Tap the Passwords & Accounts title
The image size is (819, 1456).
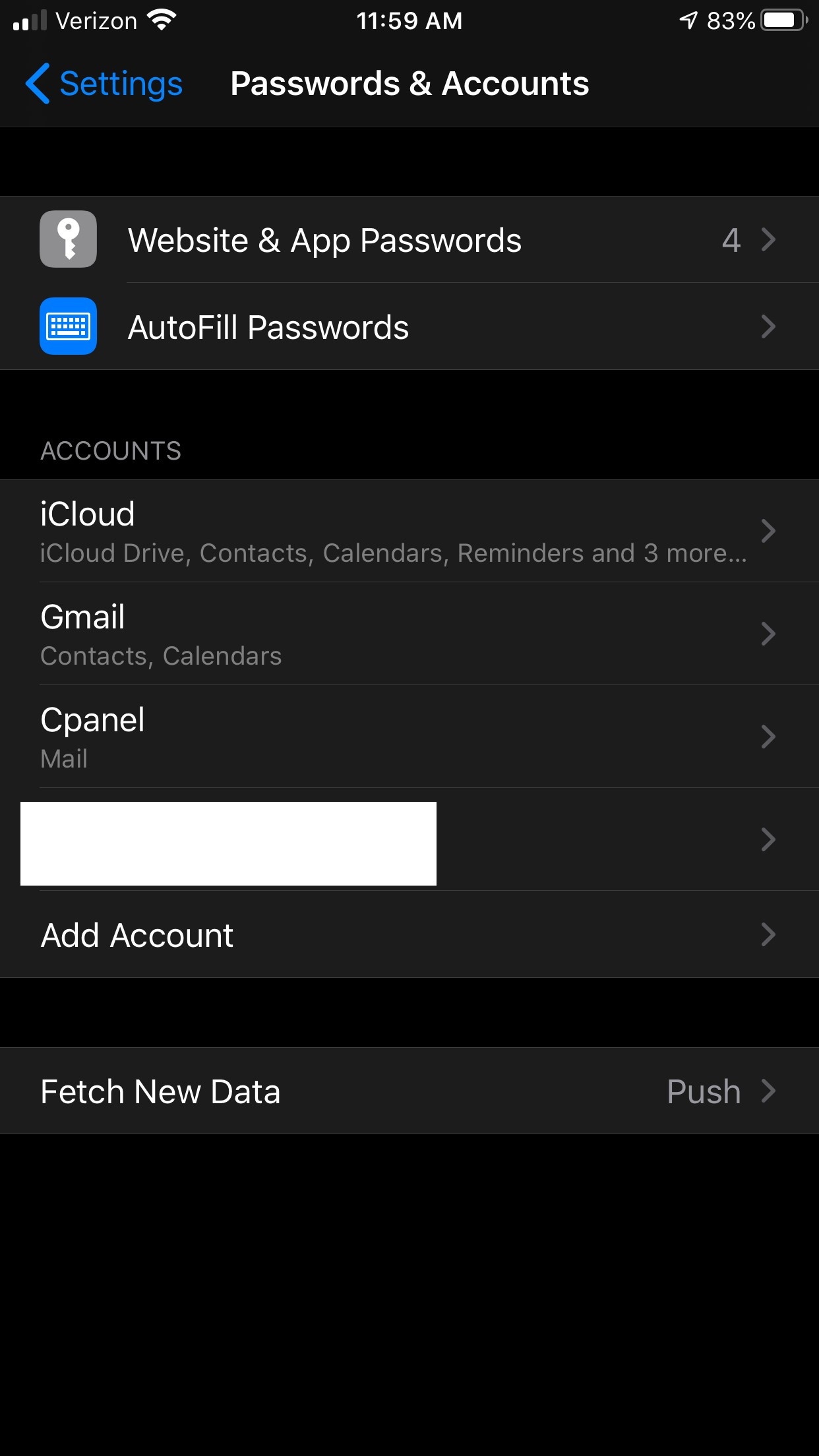coord(409,84)
